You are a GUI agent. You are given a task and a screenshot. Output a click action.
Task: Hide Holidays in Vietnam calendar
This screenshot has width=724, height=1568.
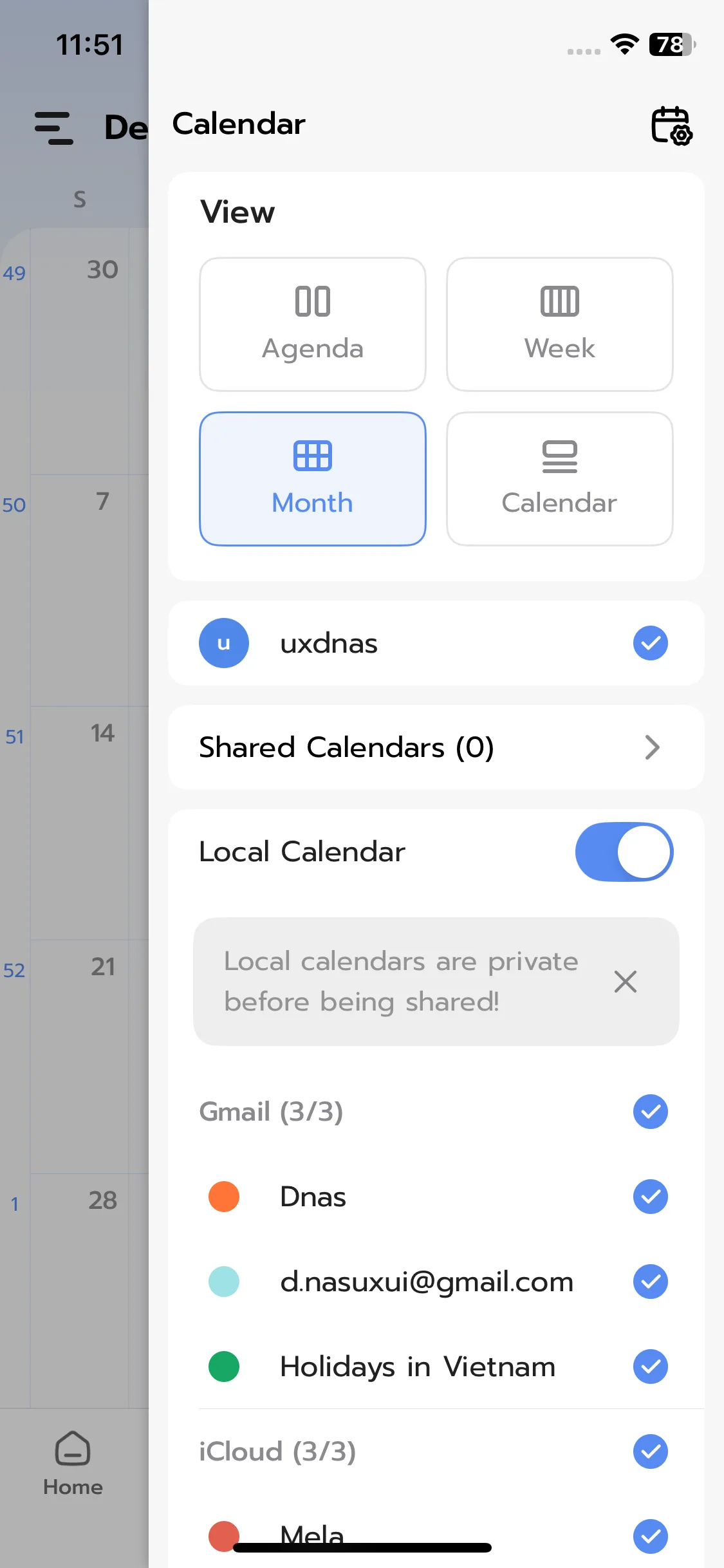(x=650, y=1367)
